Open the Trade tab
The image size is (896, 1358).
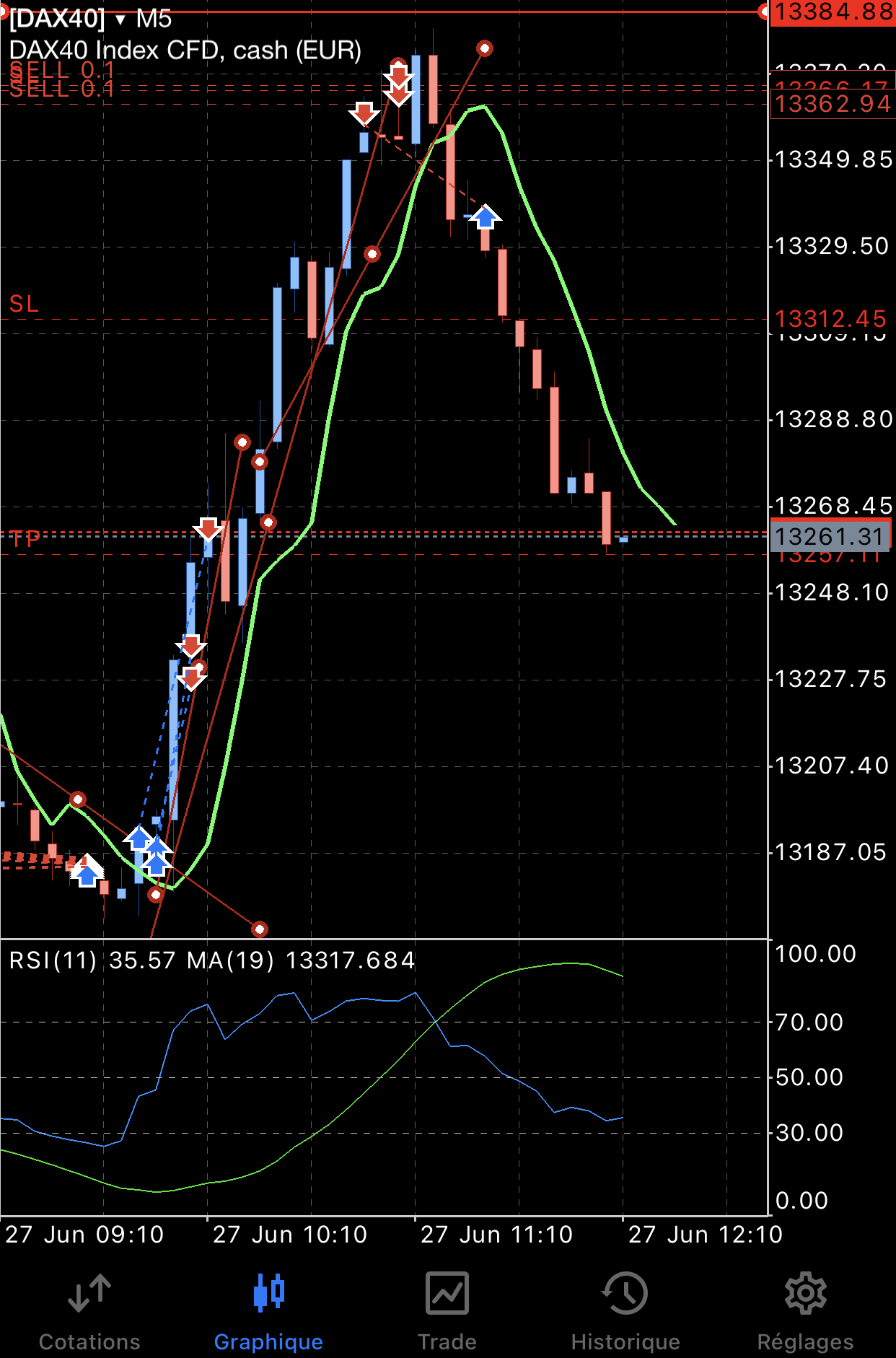tap(447, 1310)
